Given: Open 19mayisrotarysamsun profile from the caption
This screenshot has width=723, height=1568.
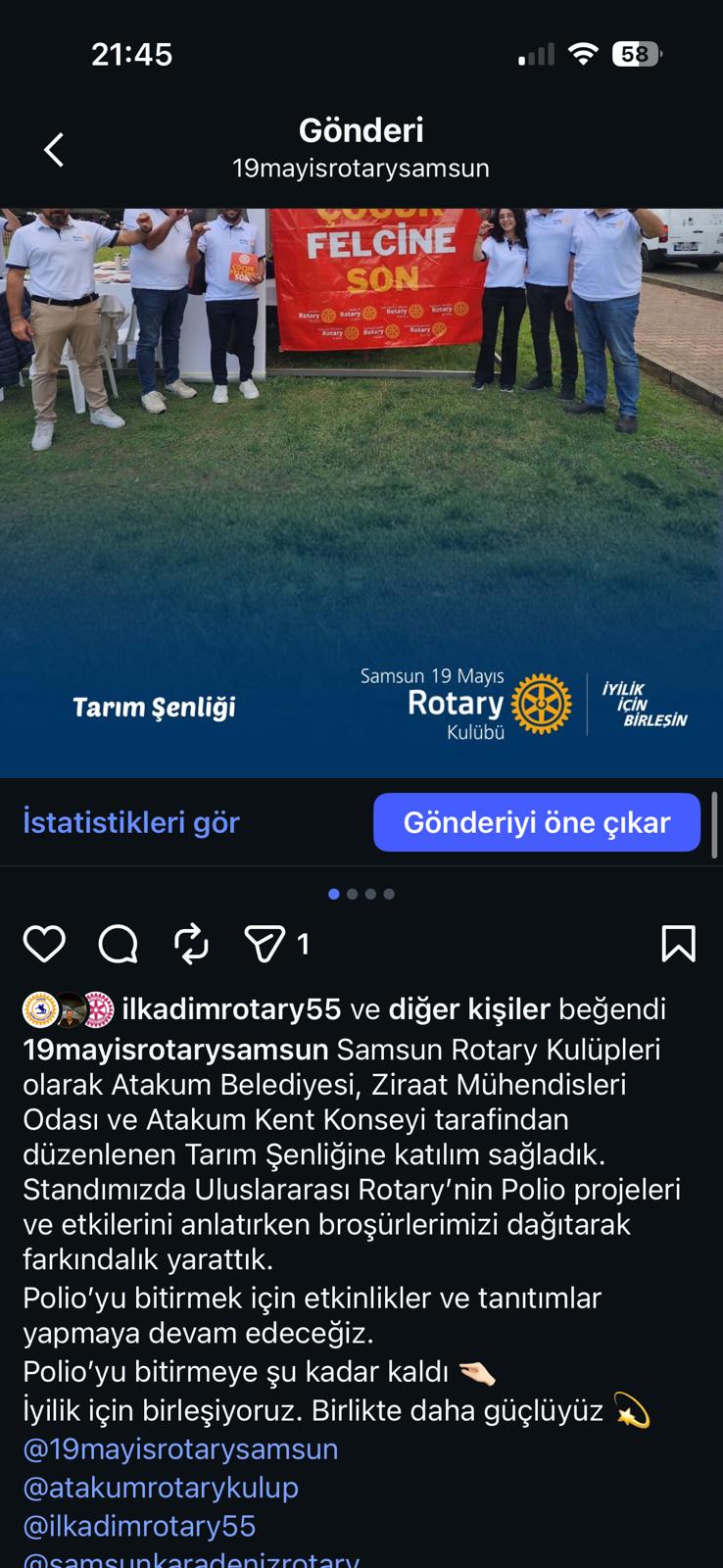Looking at the screenshot, I should pos(175,1050).
